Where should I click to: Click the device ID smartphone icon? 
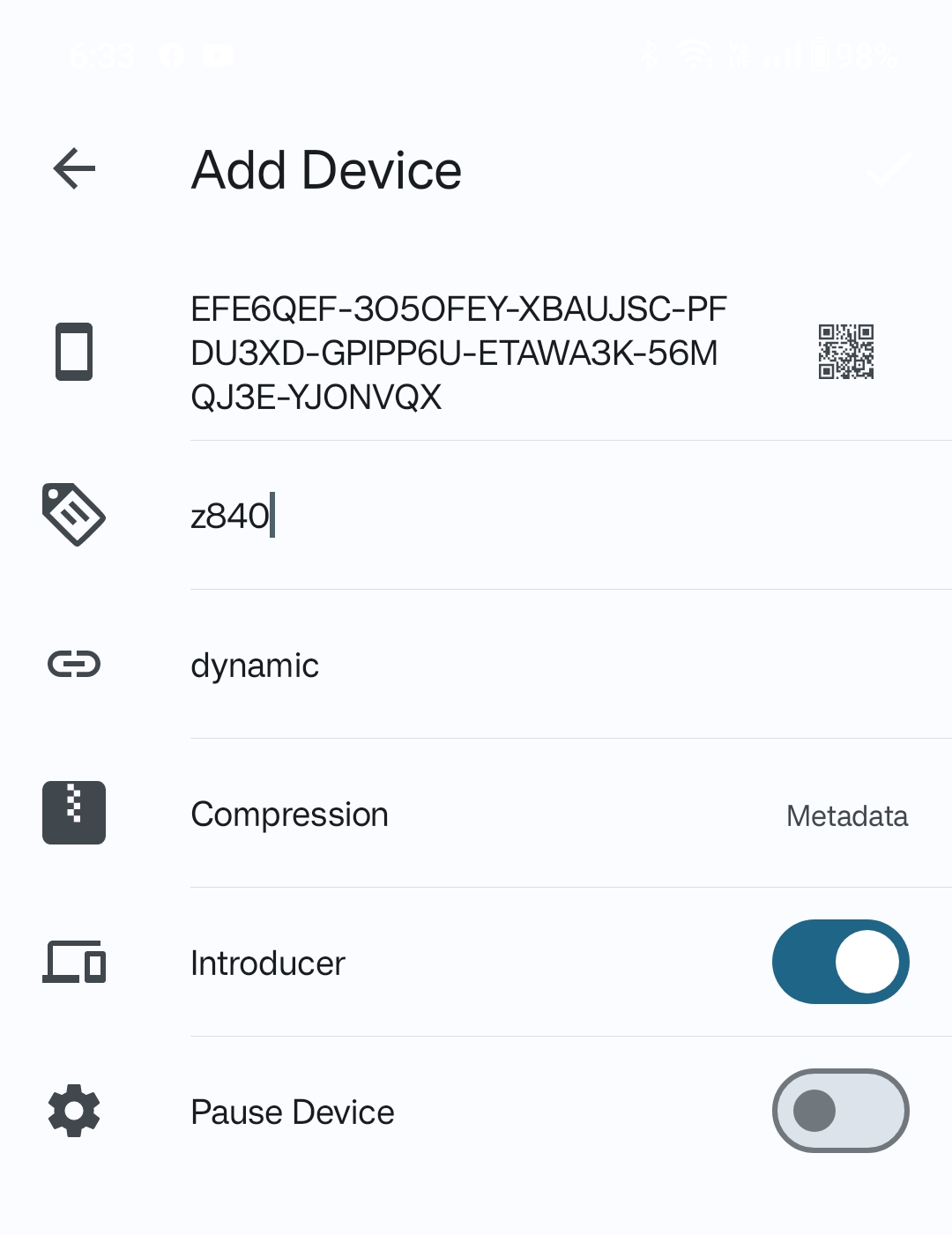coord(74,352)
